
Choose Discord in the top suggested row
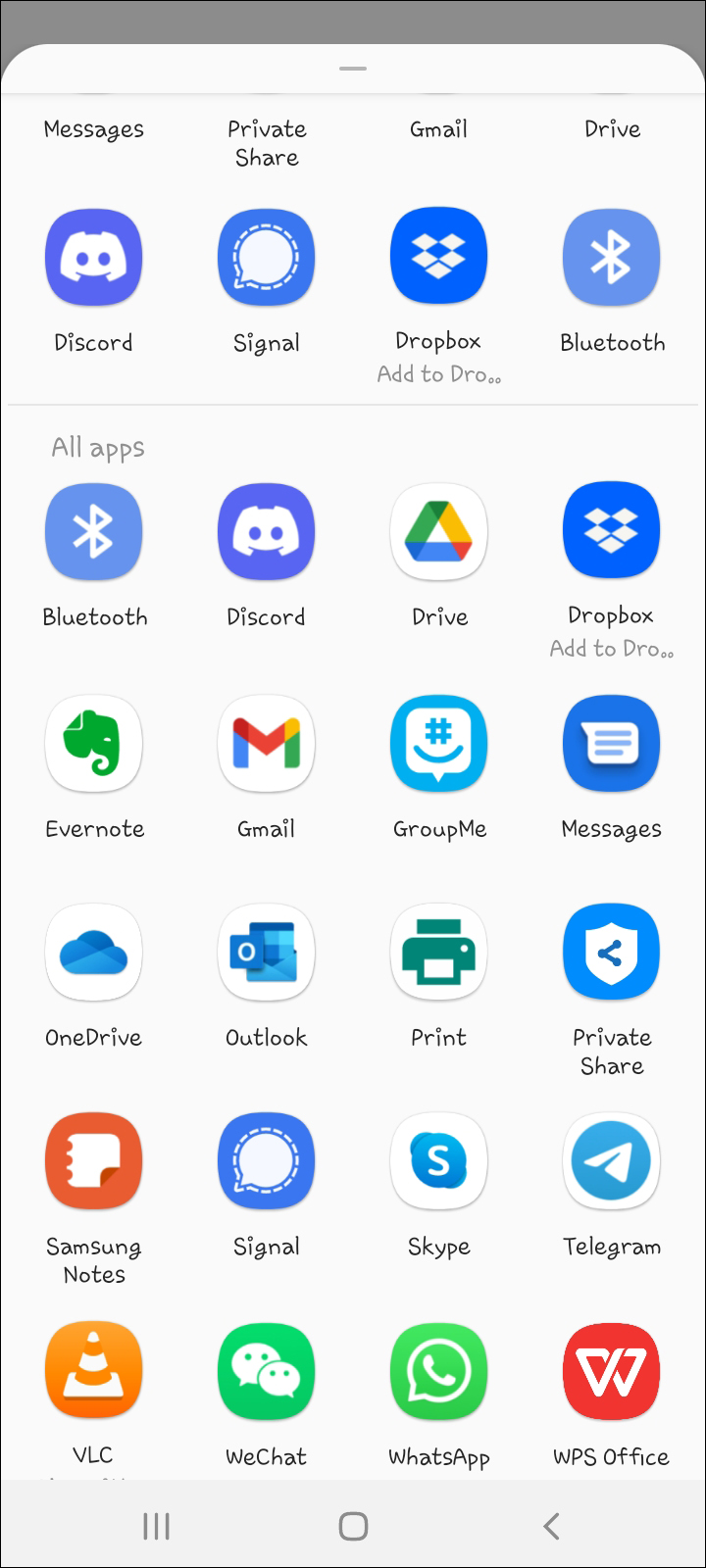pos(94,257)
